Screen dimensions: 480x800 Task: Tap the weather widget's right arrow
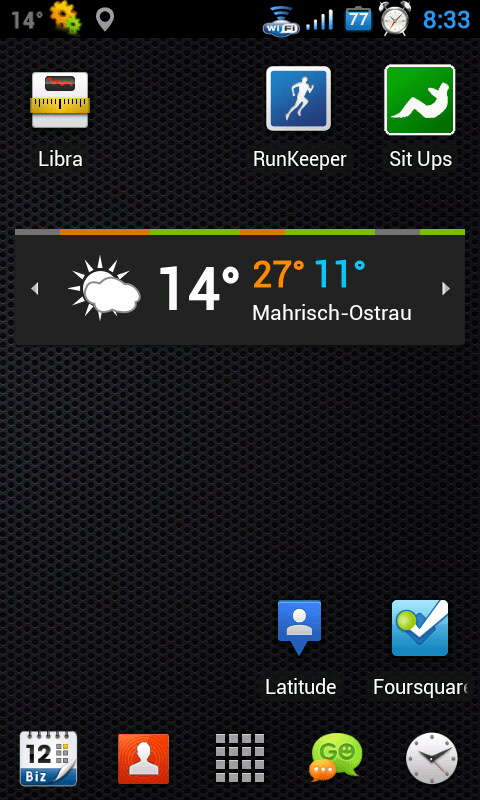point(446,289)
